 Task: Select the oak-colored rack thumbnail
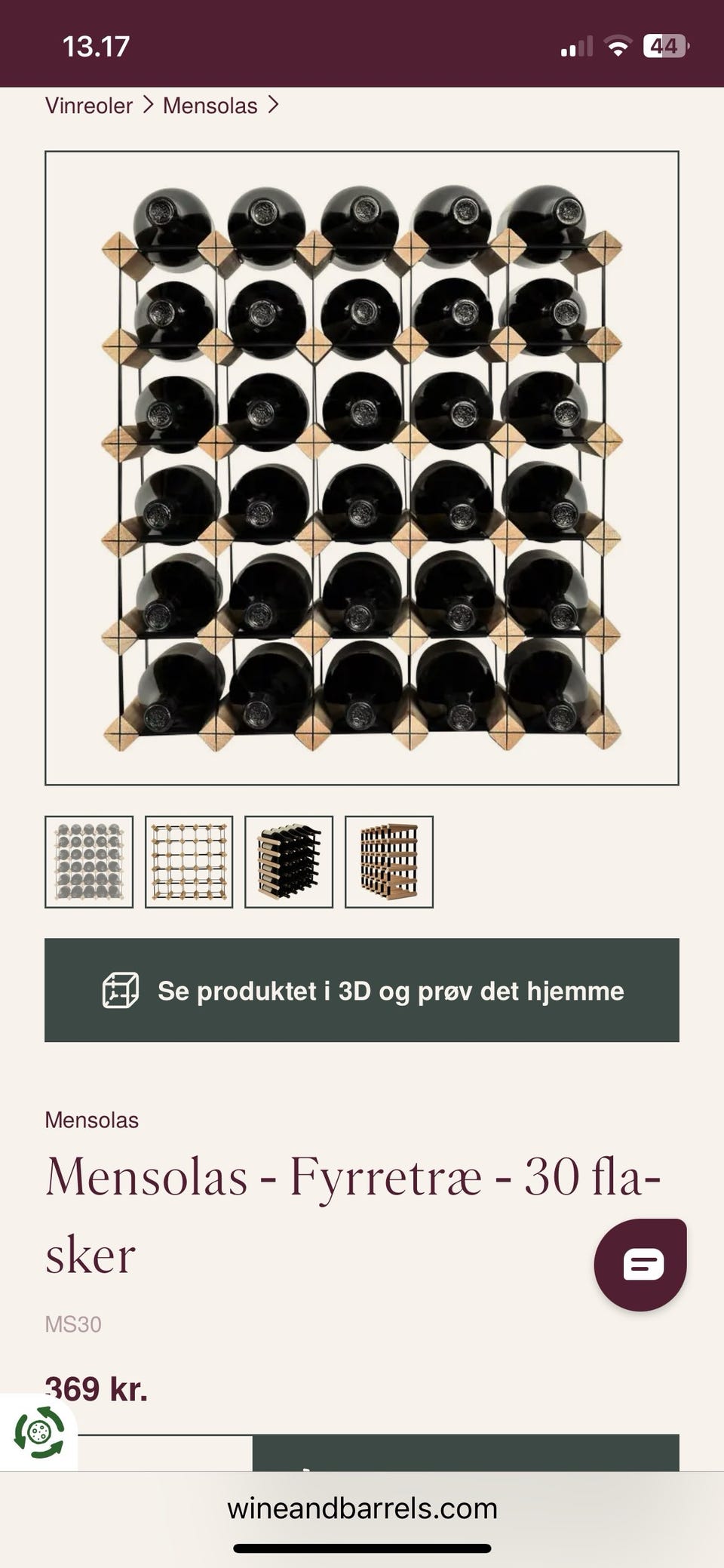pos(390,860)
